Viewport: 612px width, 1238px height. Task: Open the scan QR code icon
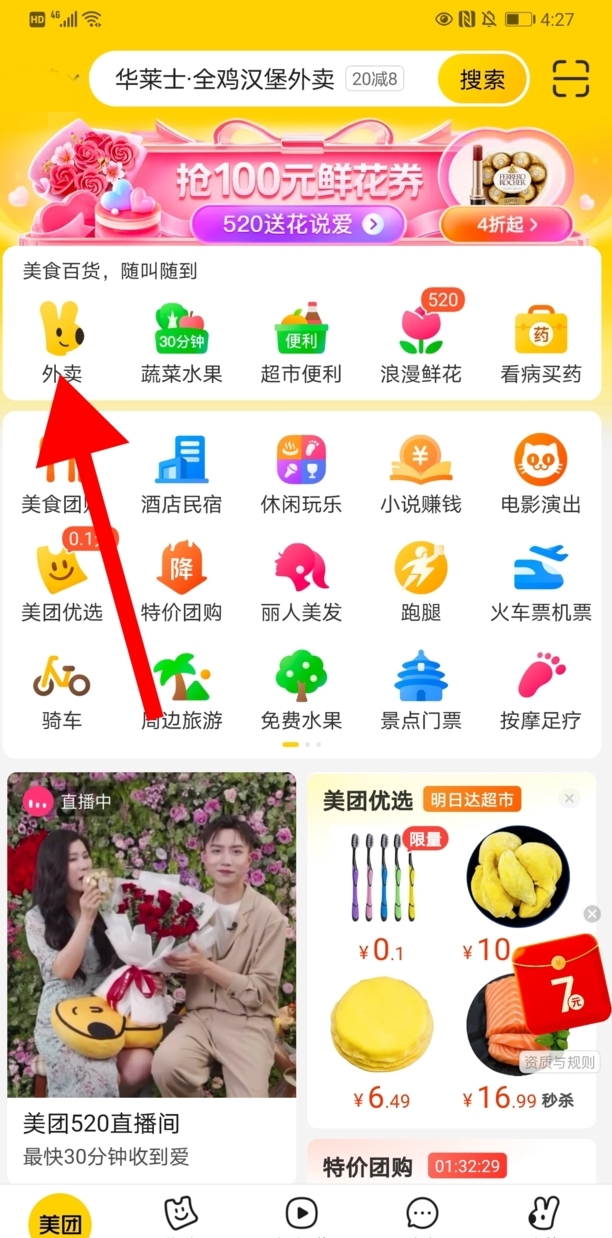coord(572,79)
